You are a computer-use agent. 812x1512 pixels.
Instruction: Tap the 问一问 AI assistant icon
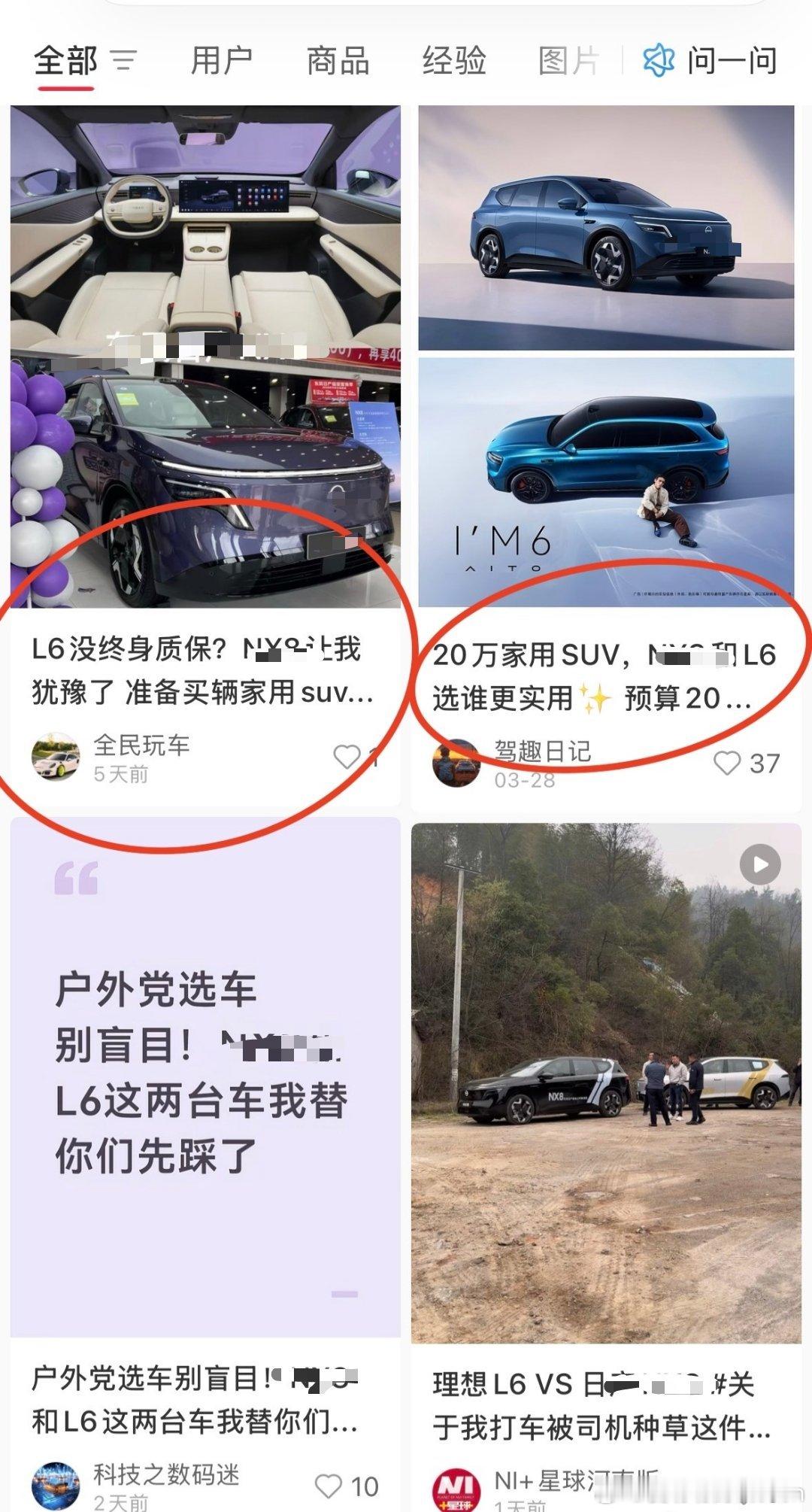point(658,62)
